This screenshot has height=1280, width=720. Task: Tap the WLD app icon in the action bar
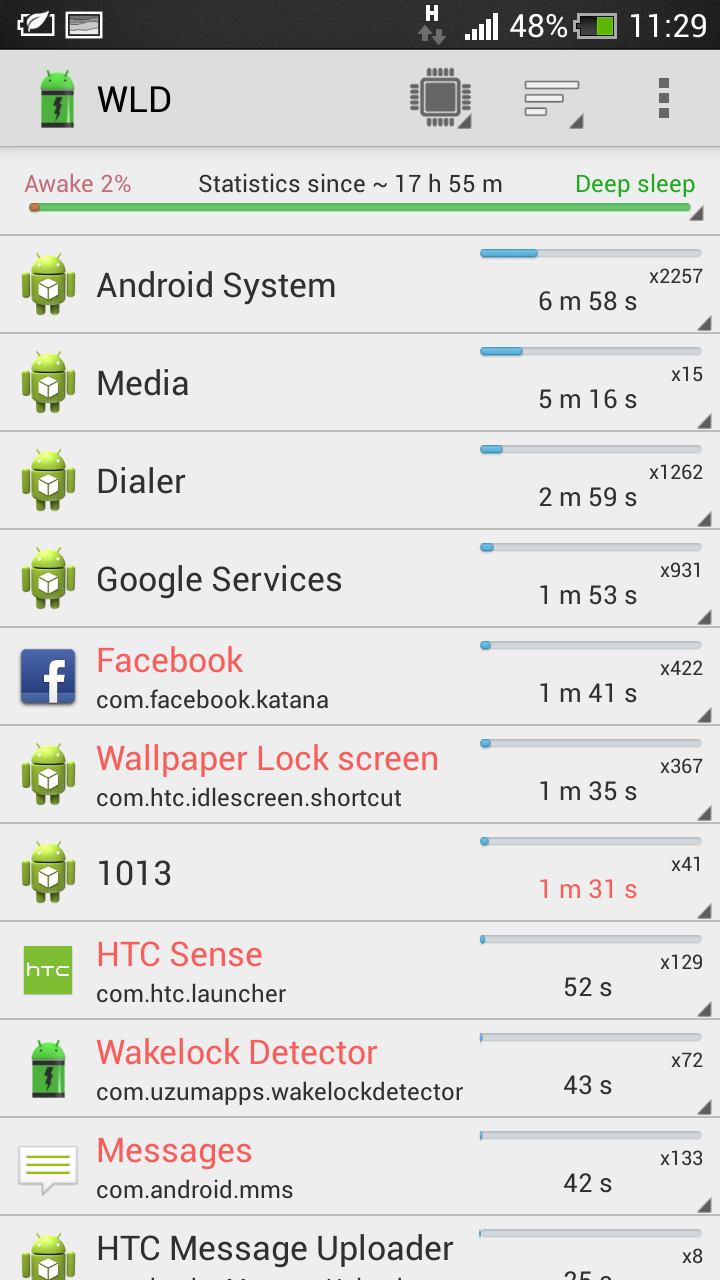pyautogui.click(x=56, y=99)
